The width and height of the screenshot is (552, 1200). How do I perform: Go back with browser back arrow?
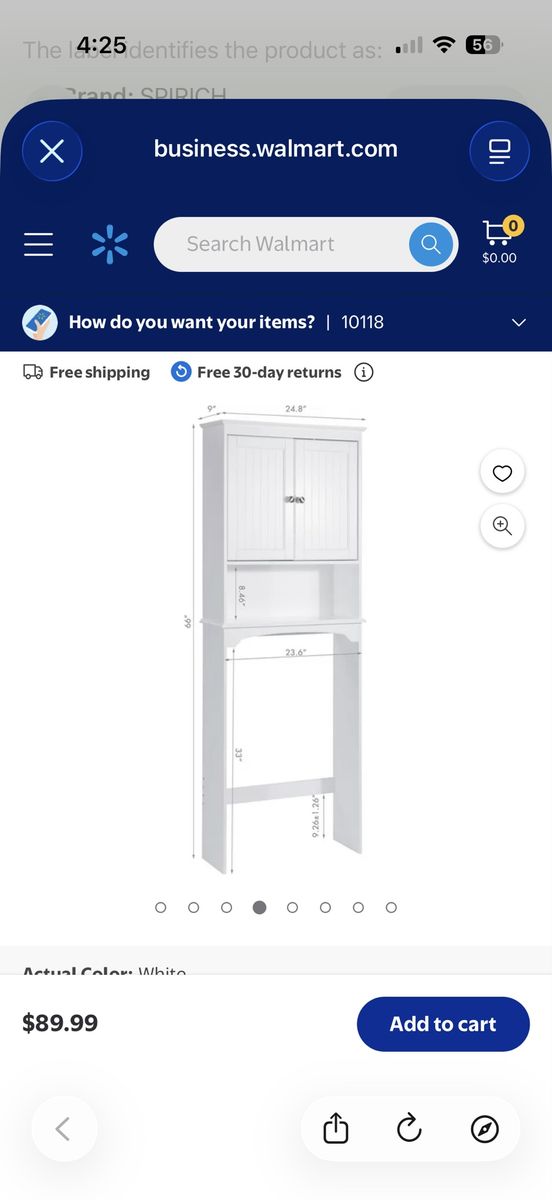(x=63, y=1129)
